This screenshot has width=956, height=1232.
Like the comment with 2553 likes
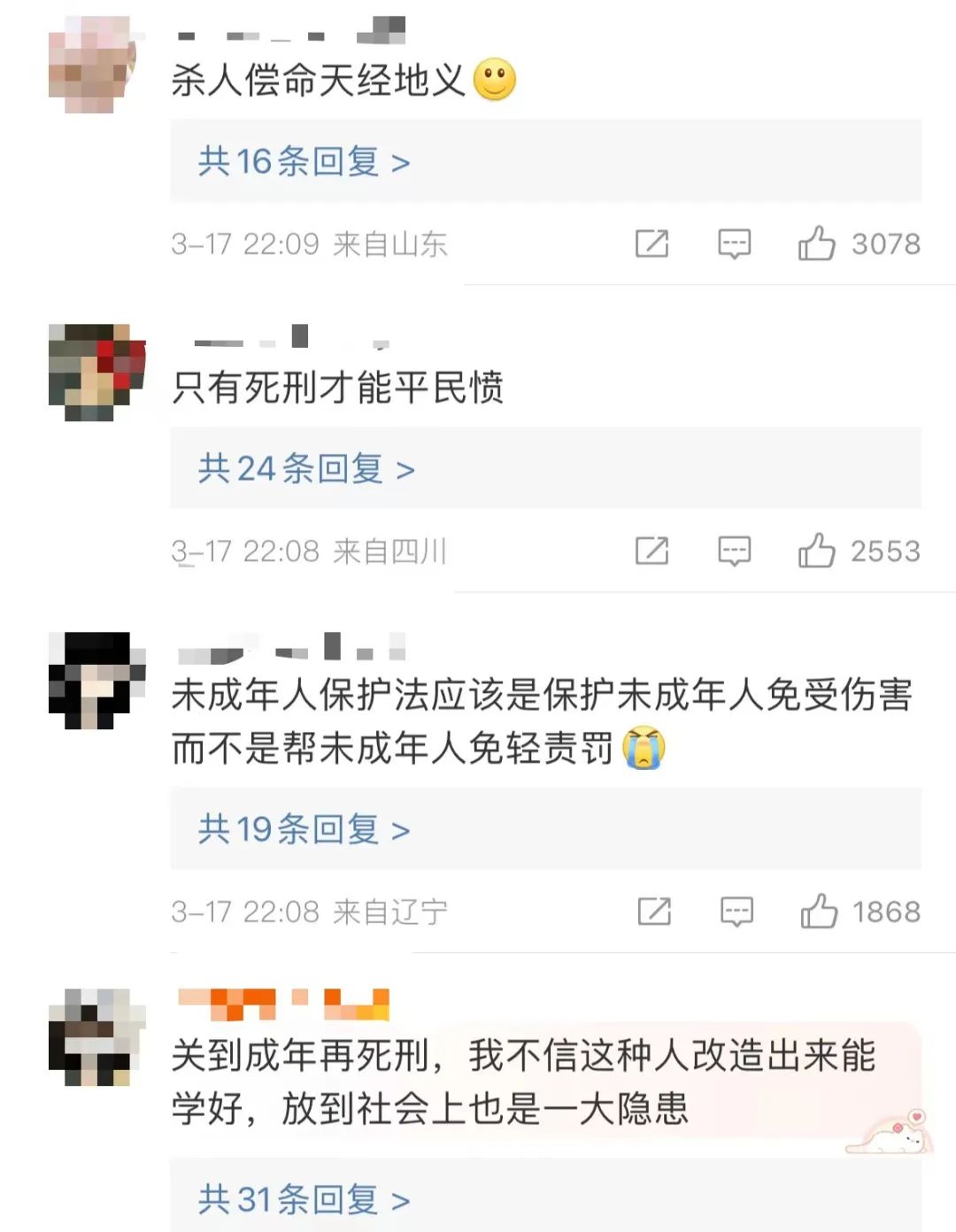pos(816,551)
